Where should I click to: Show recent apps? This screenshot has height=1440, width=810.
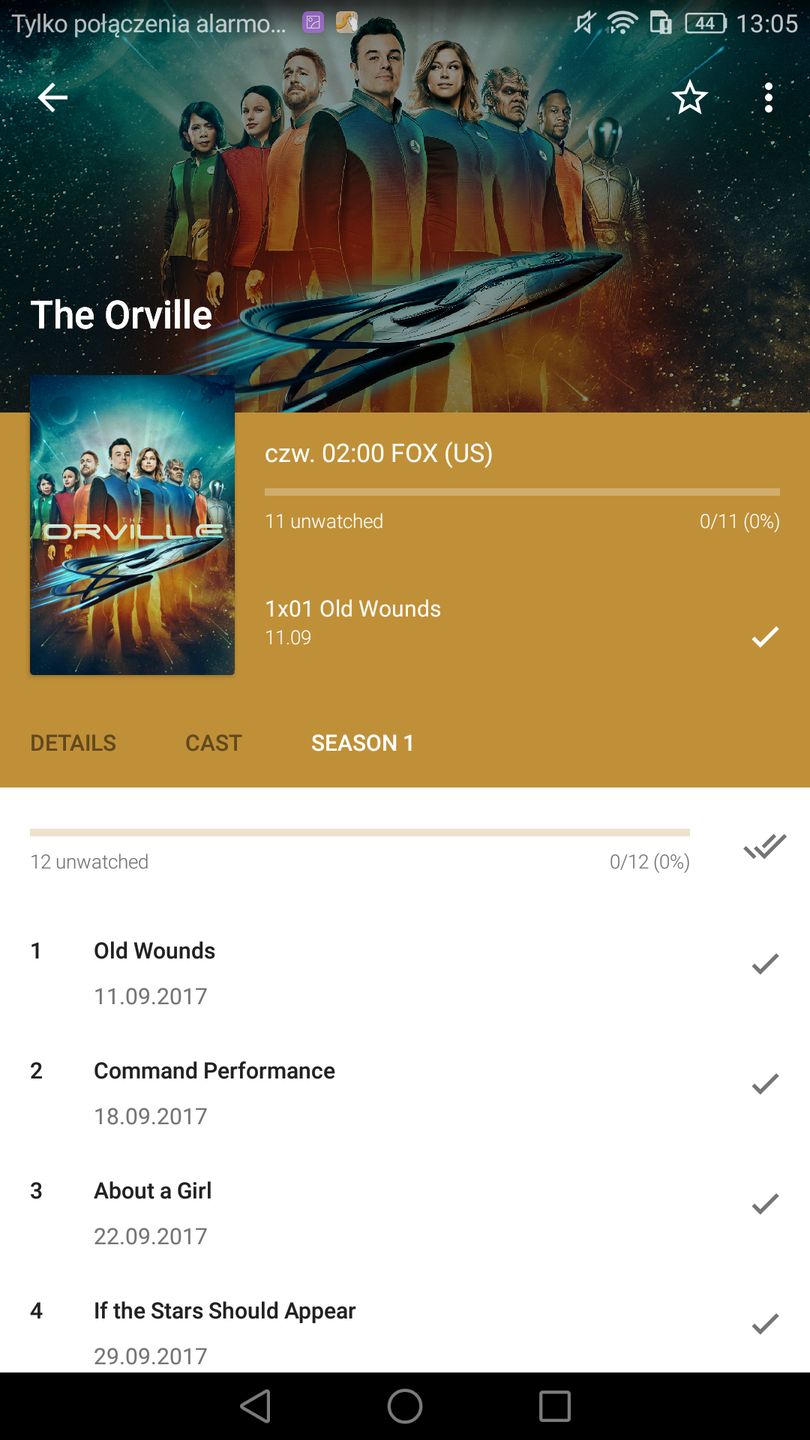(554, 1406)
